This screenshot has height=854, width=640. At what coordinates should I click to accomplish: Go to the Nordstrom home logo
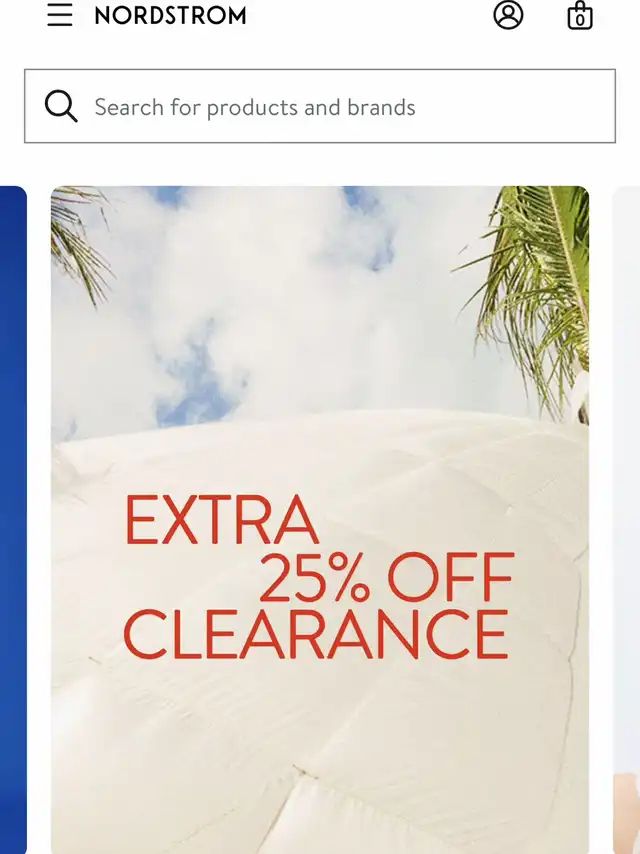tap(170, 16)
